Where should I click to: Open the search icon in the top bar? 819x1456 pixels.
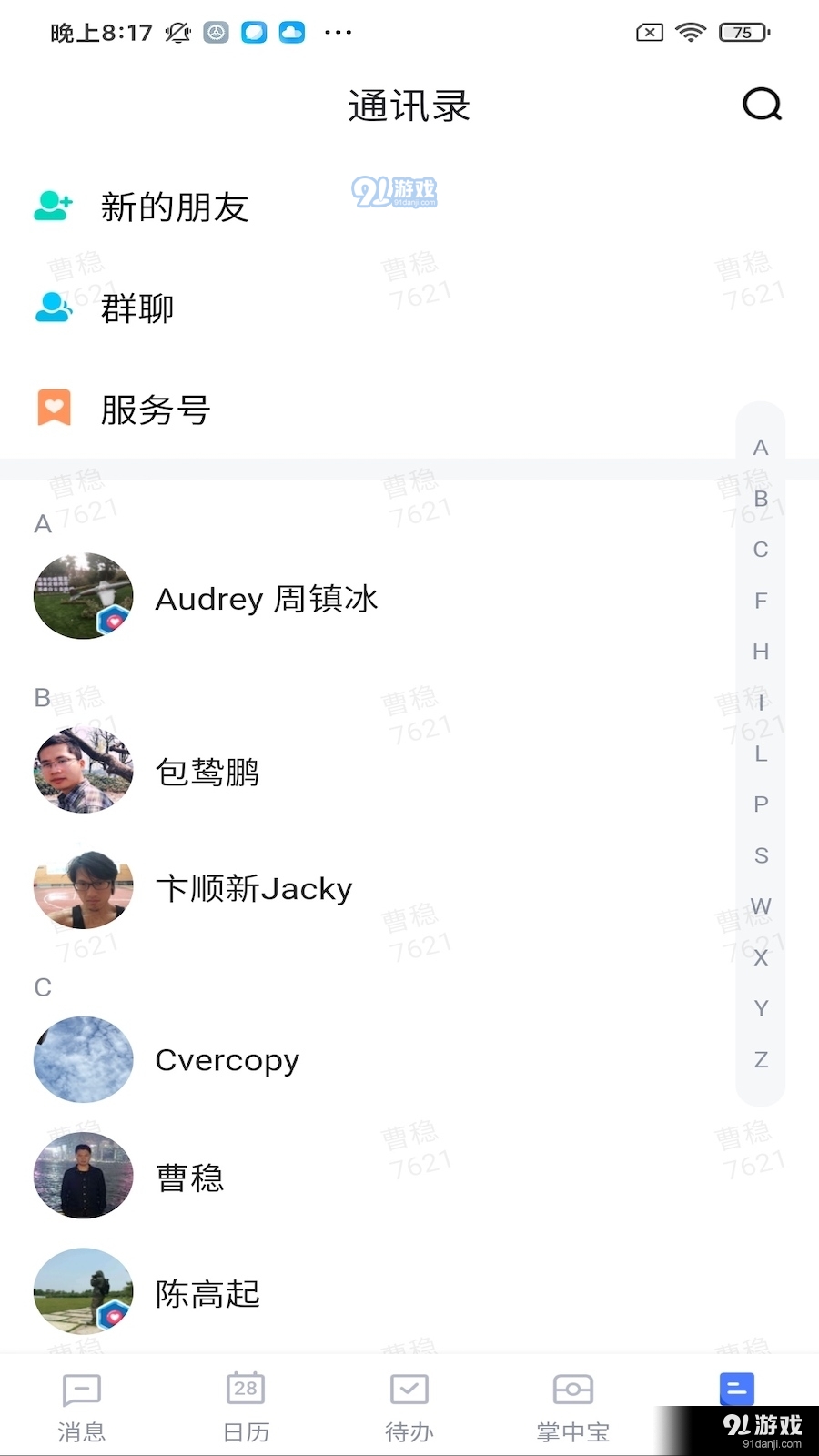click(762, 105)
